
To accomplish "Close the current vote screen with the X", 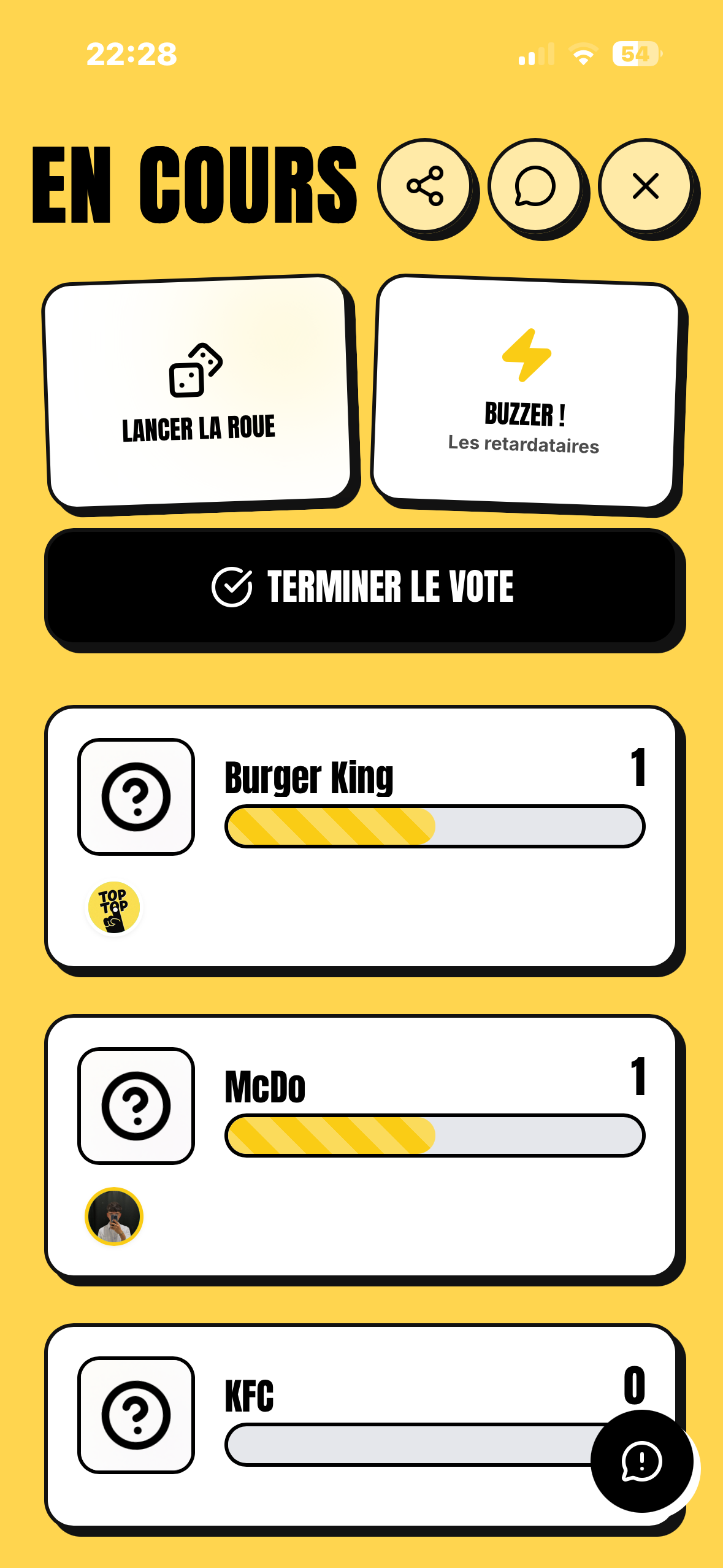I will tap(645, 187).
